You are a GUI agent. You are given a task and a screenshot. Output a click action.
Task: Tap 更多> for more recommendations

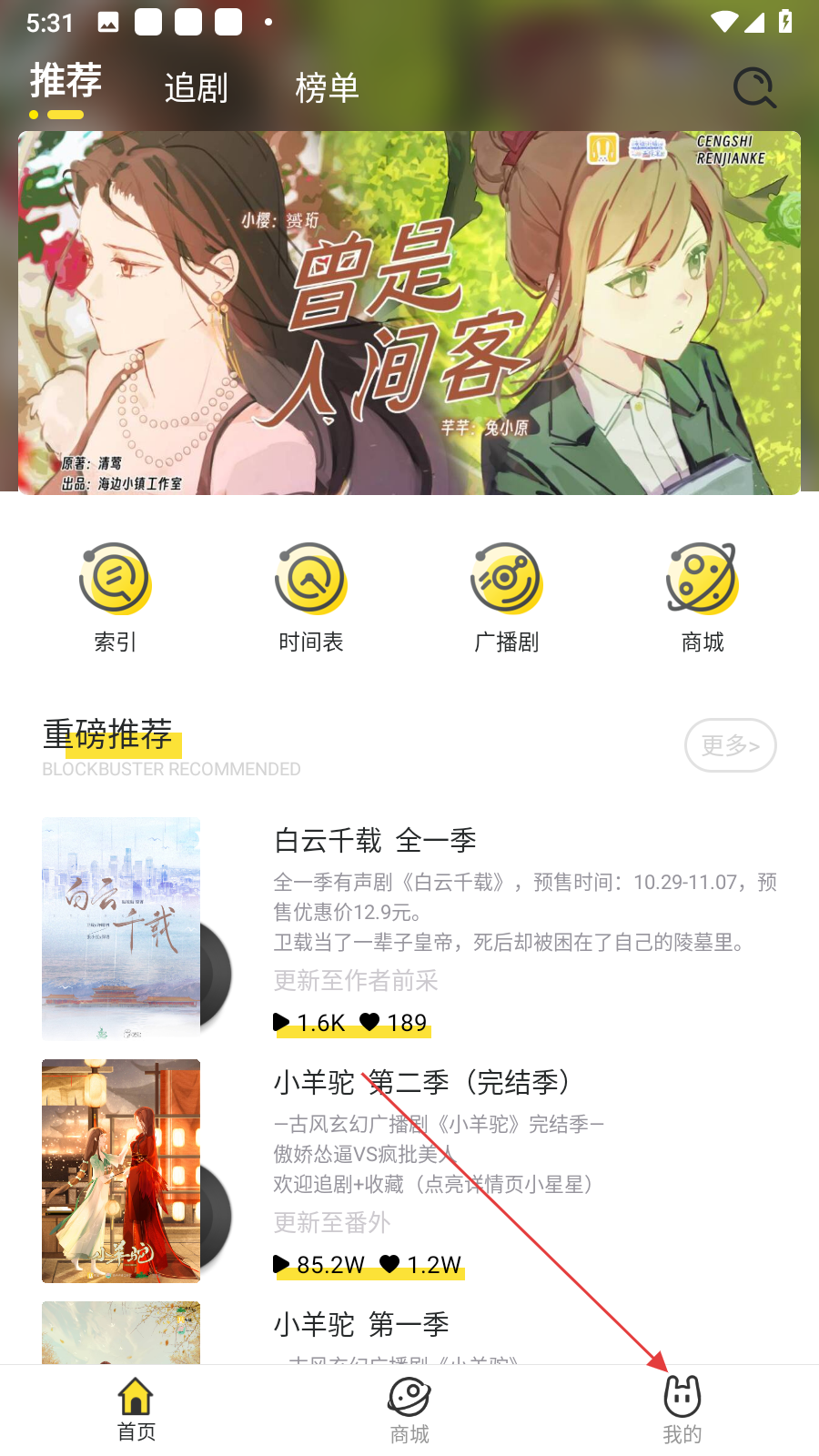(730, 745)
